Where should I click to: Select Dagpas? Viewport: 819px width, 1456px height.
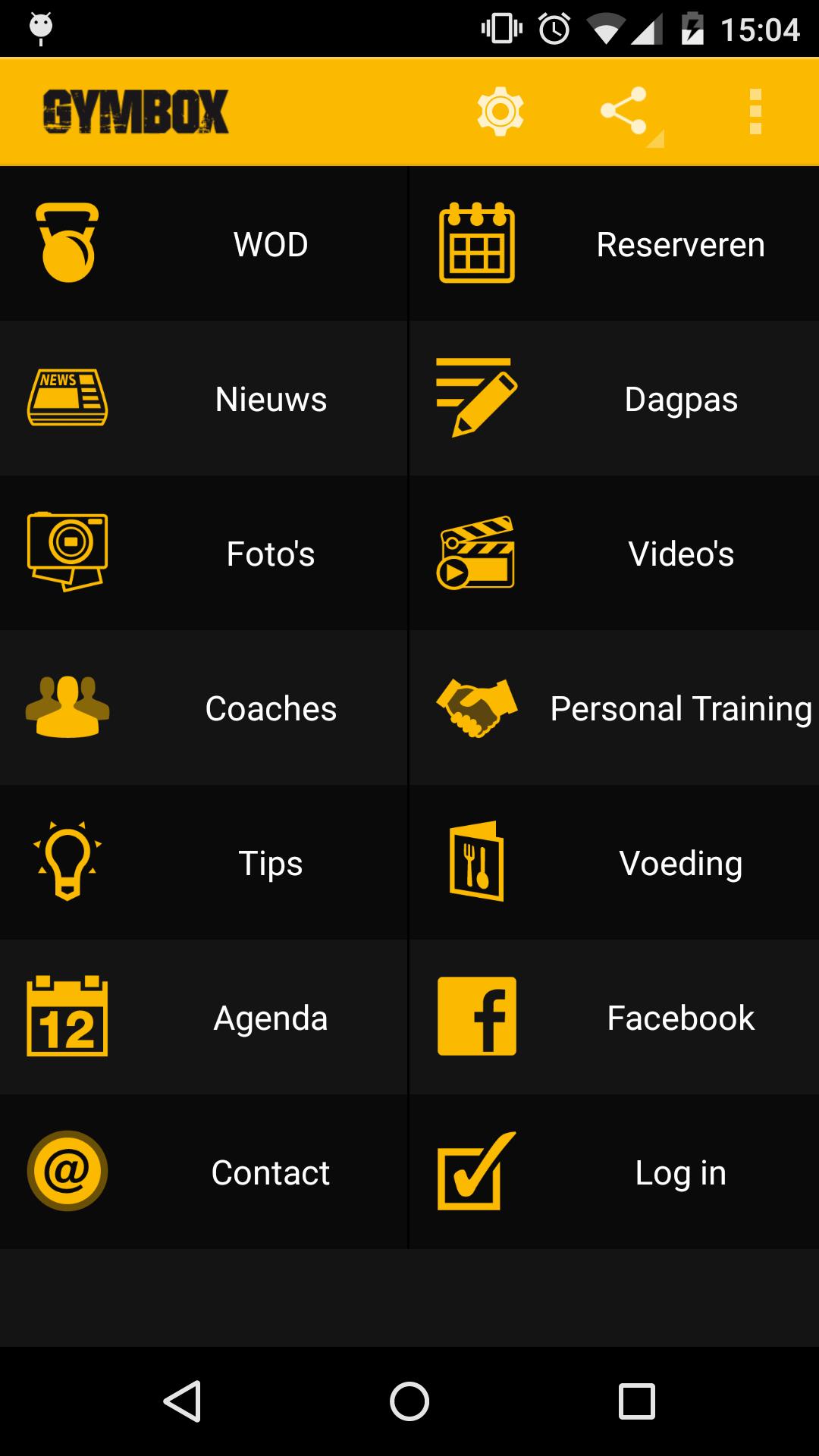coord(614,399)
